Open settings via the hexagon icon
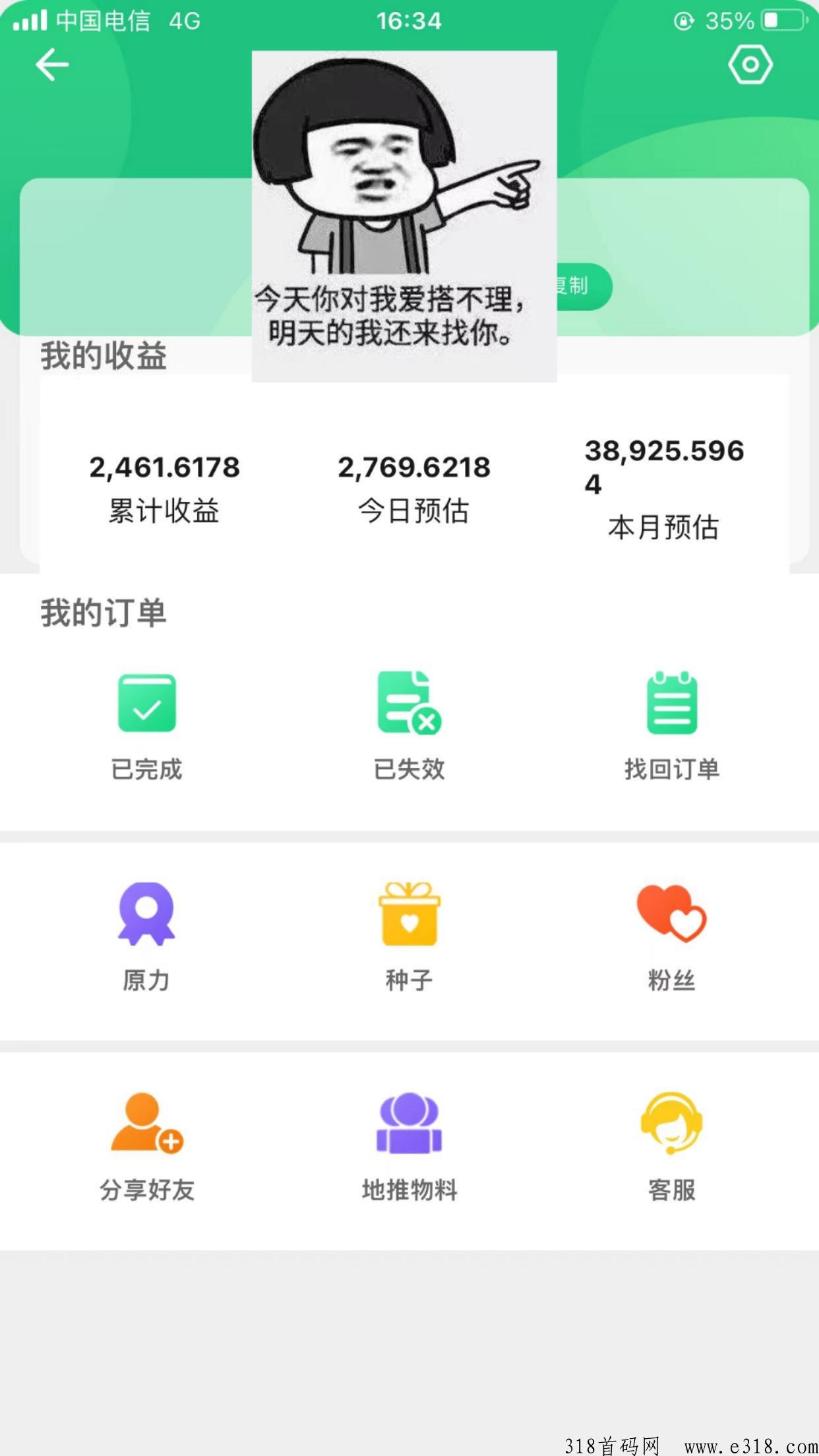Viewport: 819px width, 1456px height. click(x=750, y=65)
